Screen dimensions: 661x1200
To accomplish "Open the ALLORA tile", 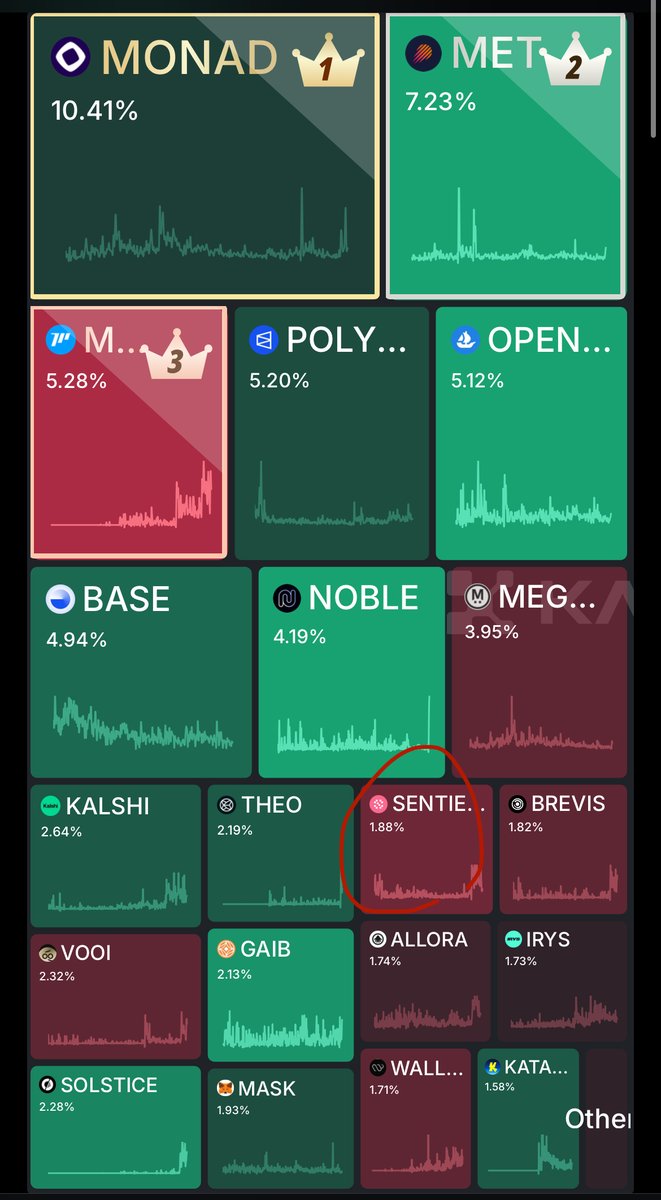I will click(x=426, y=981).
